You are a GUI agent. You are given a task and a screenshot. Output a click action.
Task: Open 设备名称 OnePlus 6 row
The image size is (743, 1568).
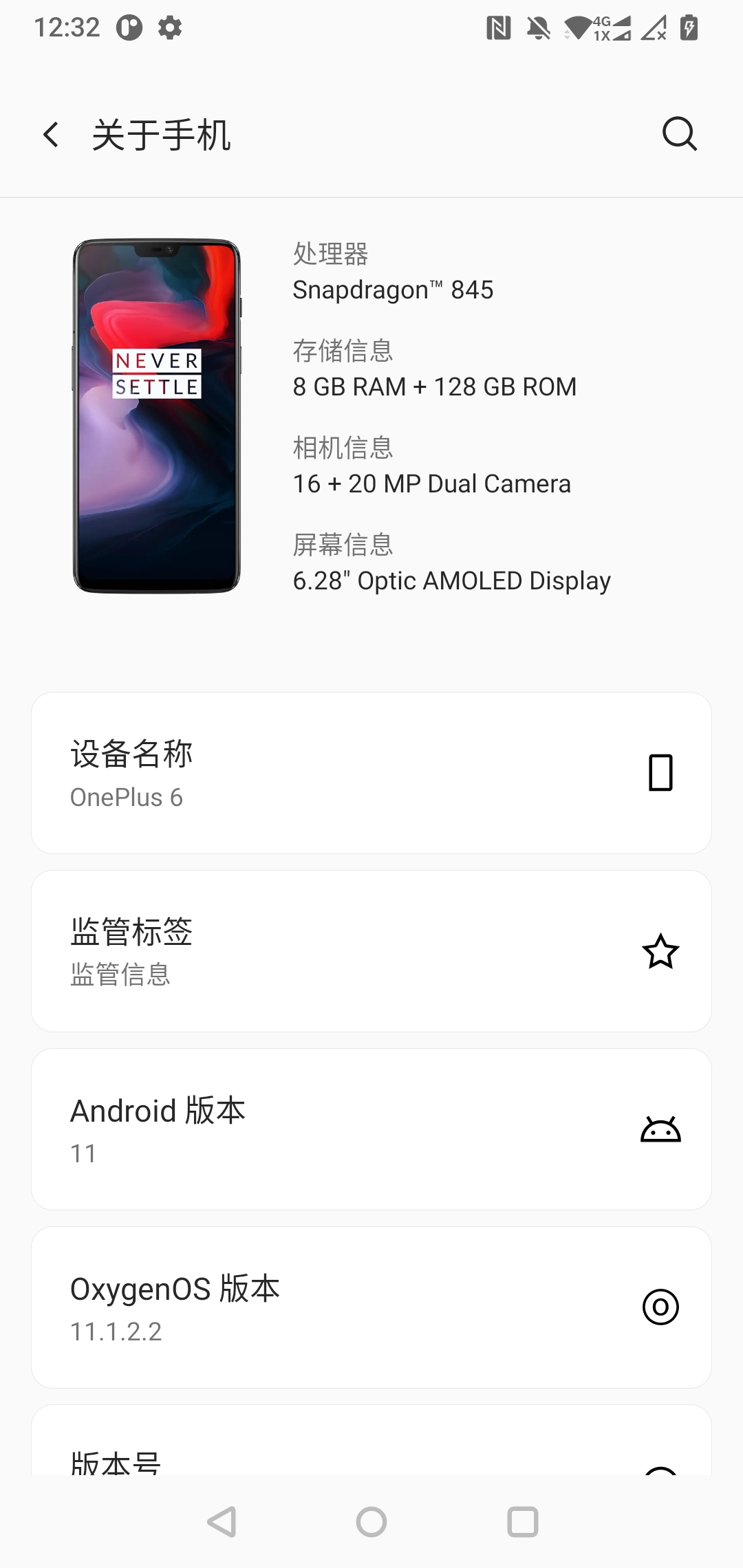click(x=371, y=773)
